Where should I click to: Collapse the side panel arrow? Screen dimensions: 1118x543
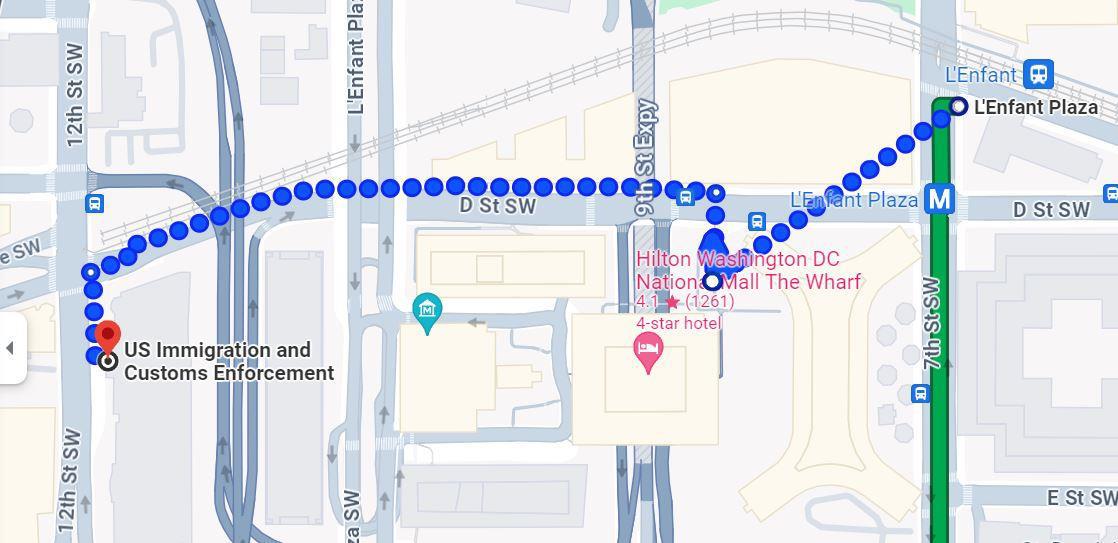10,348
